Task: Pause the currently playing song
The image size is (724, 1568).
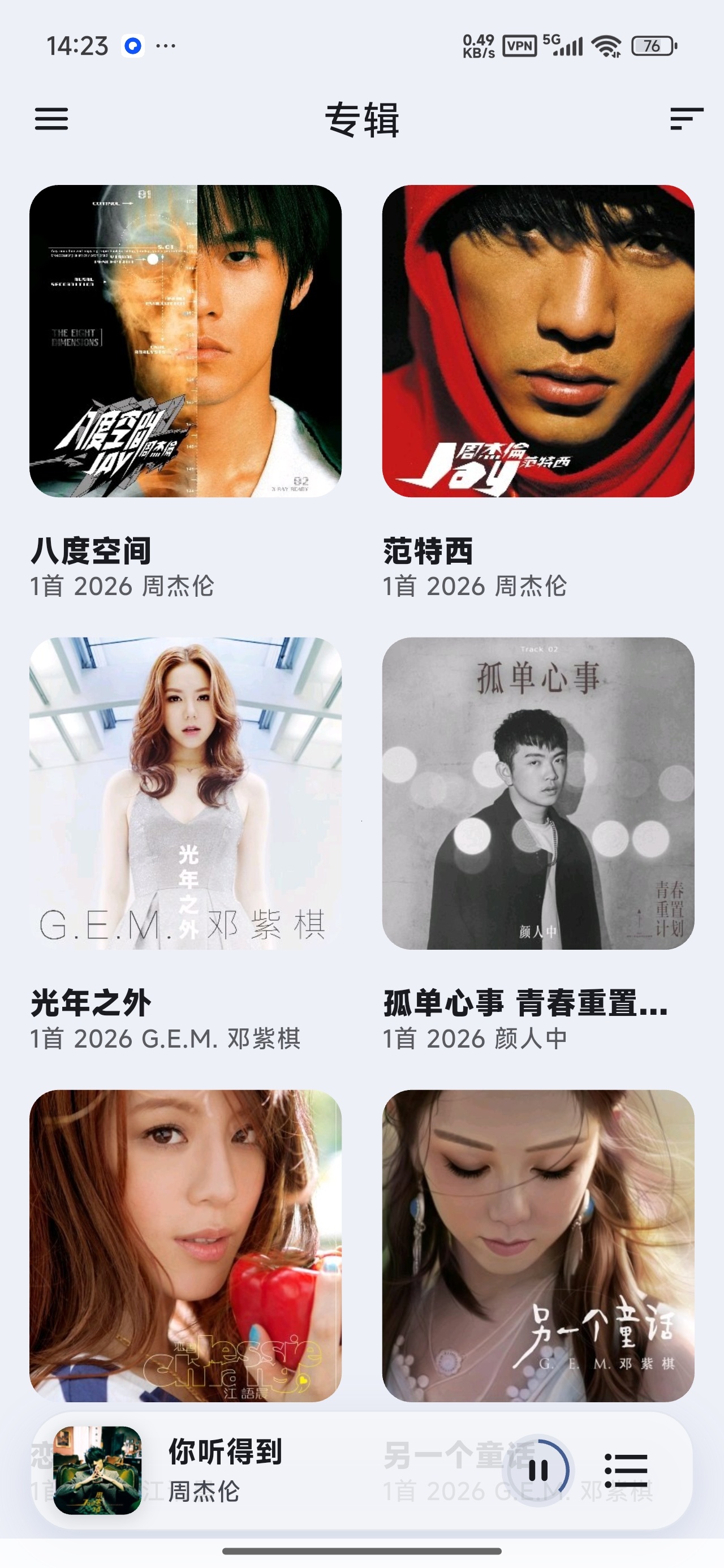Action: 538,1471
